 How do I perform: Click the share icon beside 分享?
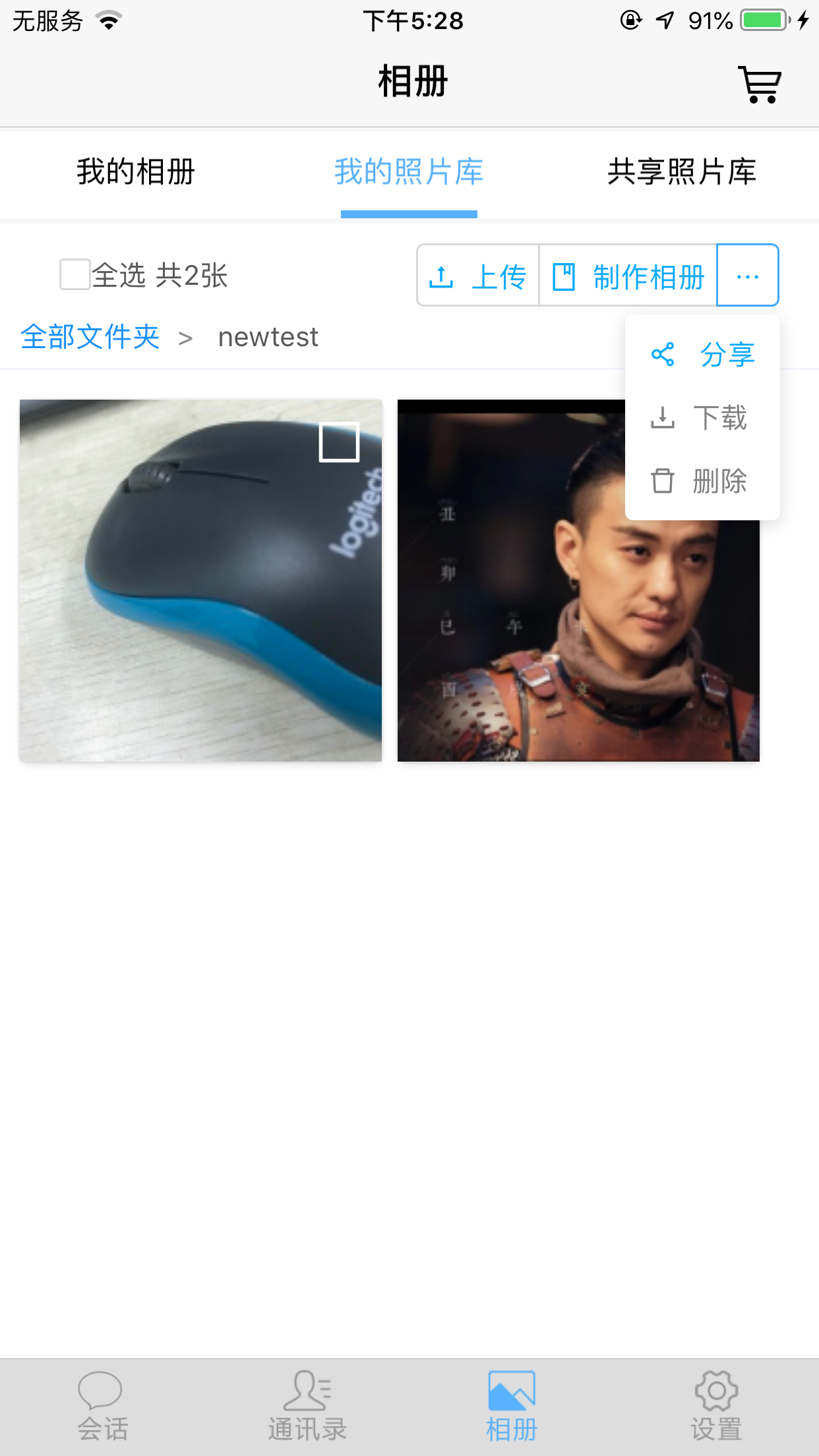(x=663, y=353)
